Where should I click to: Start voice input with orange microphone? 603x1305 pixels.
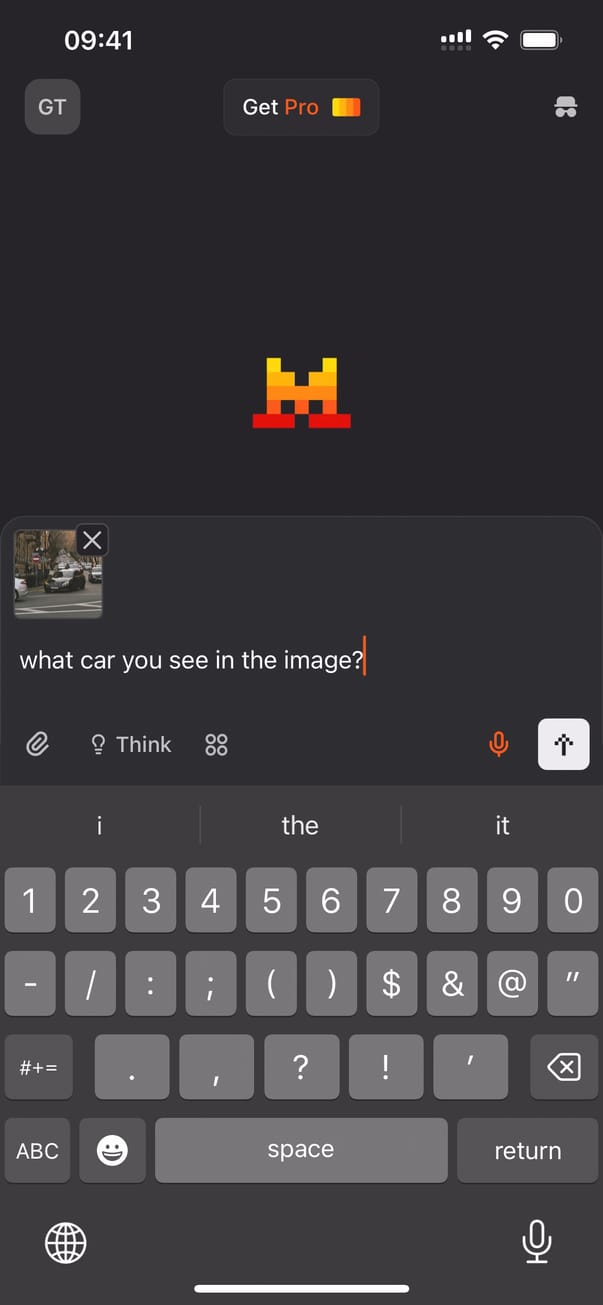(498, 745)
